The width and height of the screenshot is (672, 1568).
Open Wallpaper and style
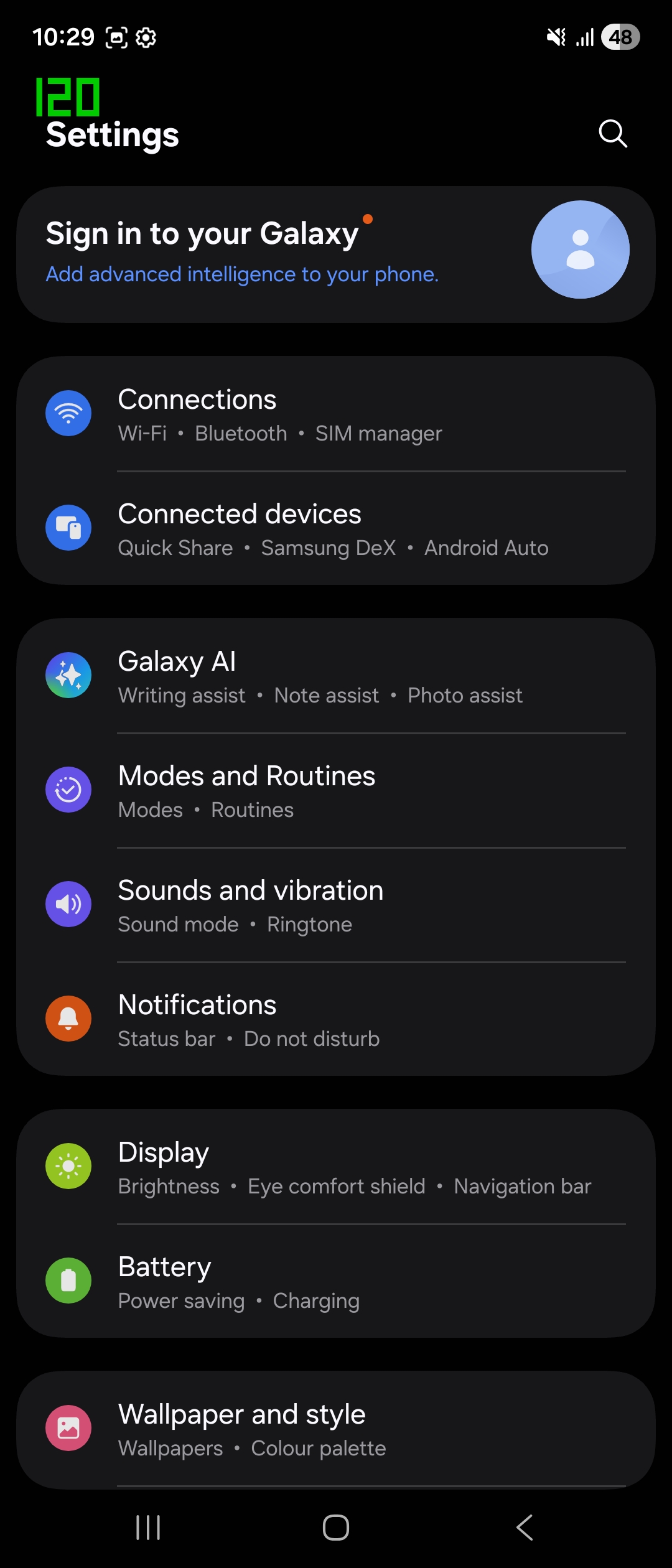336,1429
